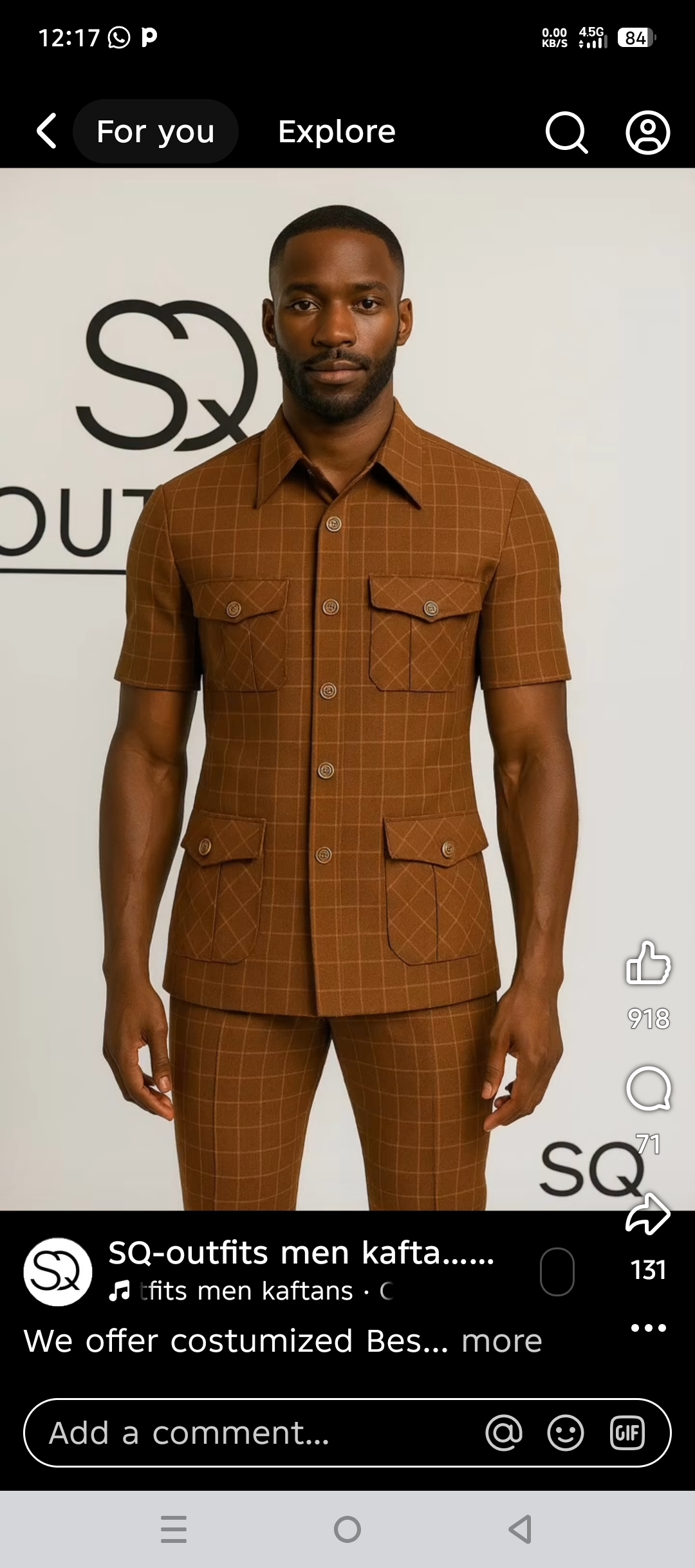Open the SQ-outfits men kafta page name
Image resolution: width=695 pixels, height=1568 pixels.
[301, 1253]
